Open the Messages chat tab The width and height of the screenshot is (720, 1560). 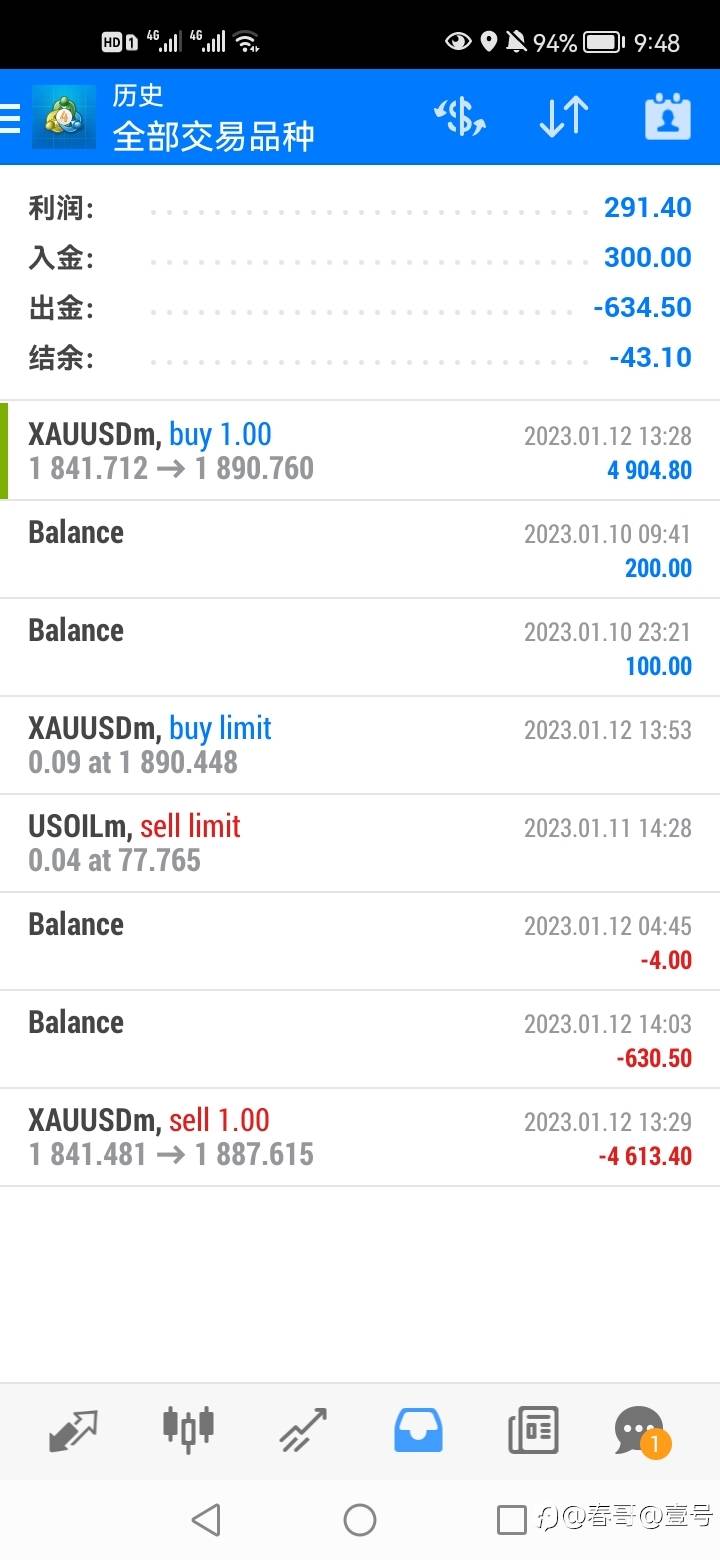pos(642,1431)
